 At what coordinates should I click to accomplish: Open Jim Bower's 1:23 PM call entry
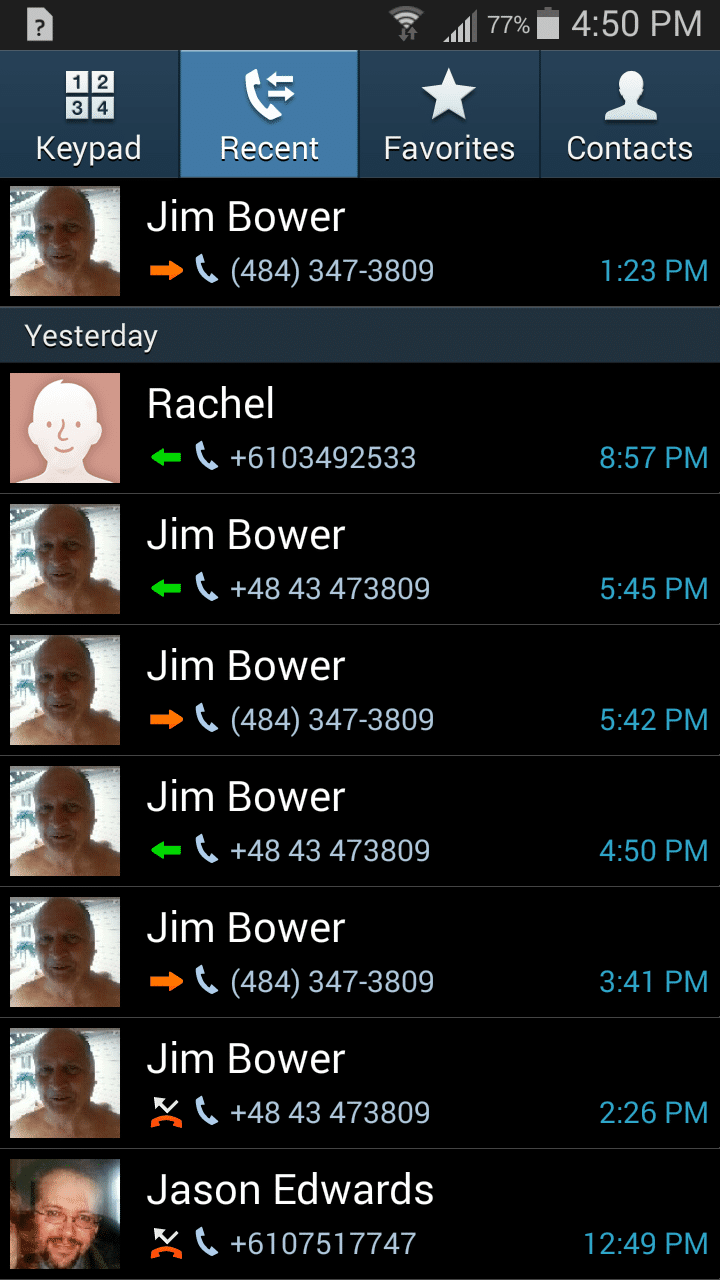(400, 242)
